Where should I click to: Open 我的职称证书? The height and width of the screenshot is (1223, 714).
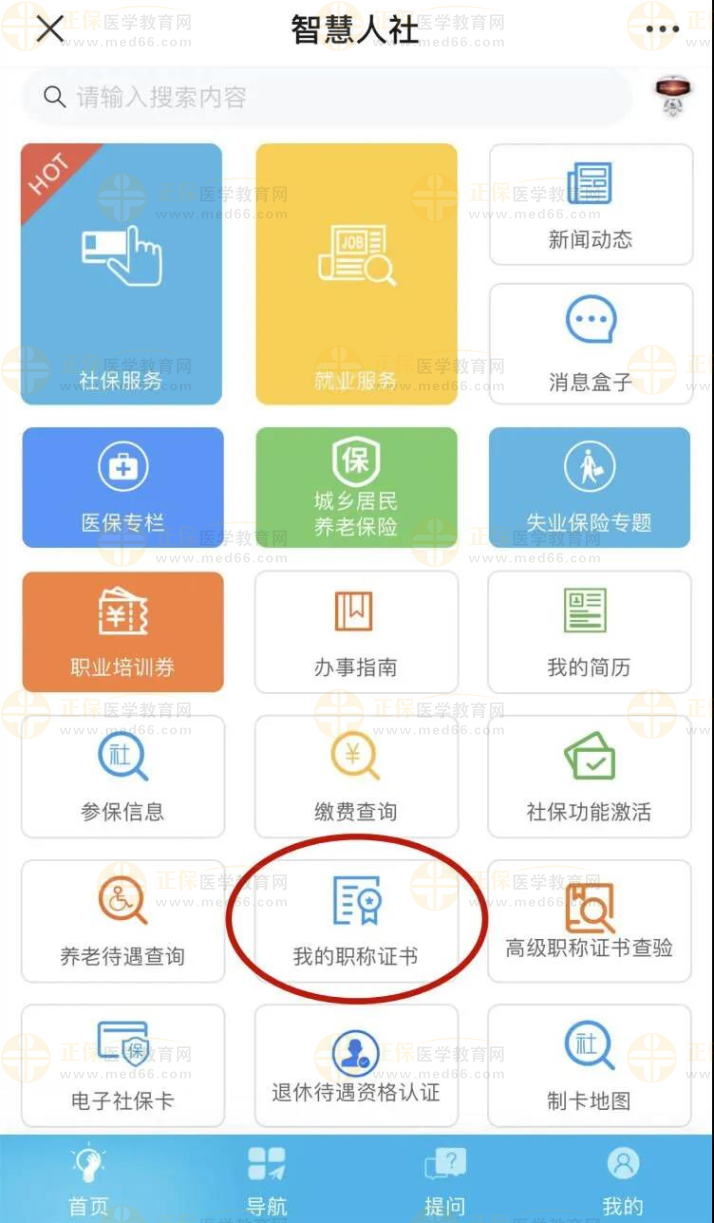(356, 921)
